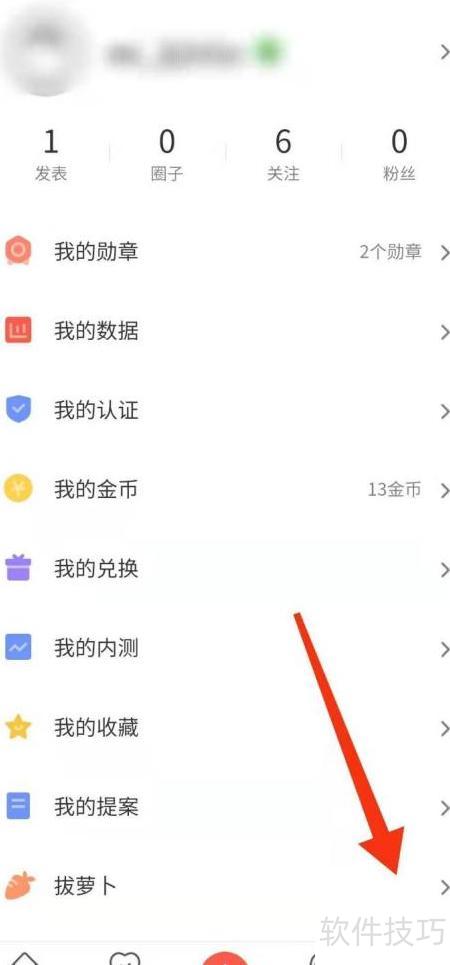This screenshot has height=965, width=450.
Task: Open the profile header row
Action: [225, 52]
